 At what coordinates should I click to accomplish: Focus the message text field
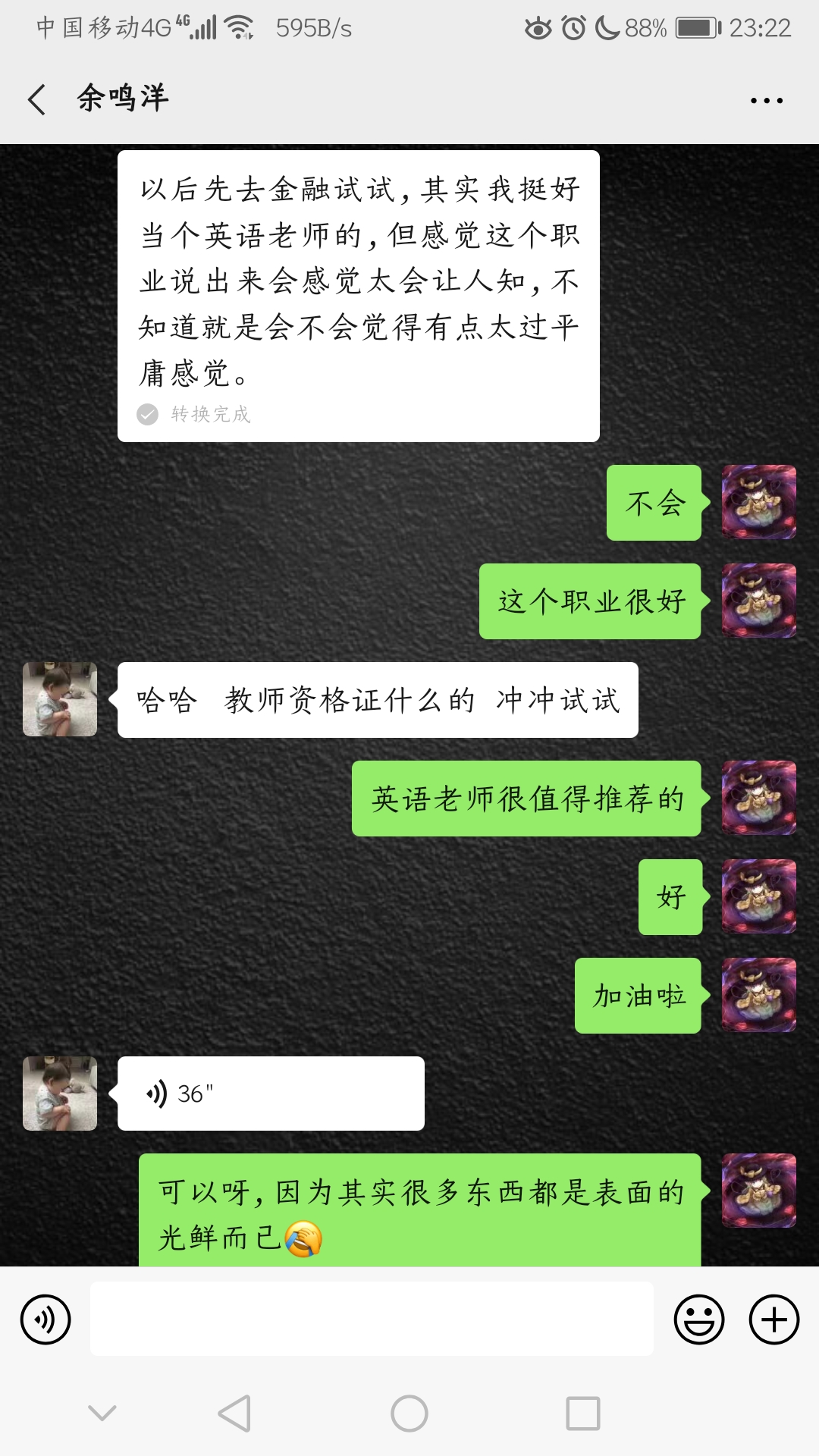tap(372, 1319)
